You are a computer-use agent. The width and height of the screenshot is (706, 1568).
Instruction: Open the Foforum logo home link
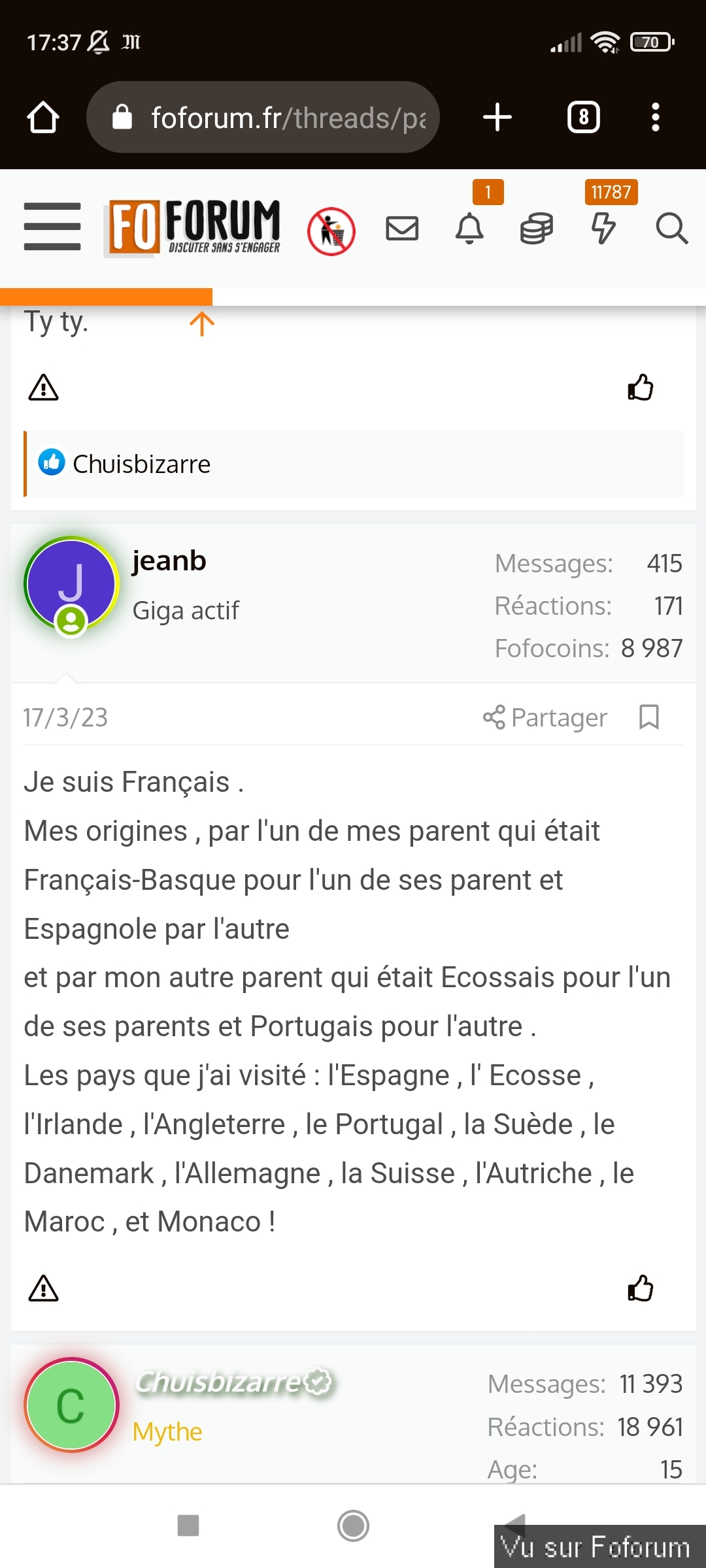(194, 227)
